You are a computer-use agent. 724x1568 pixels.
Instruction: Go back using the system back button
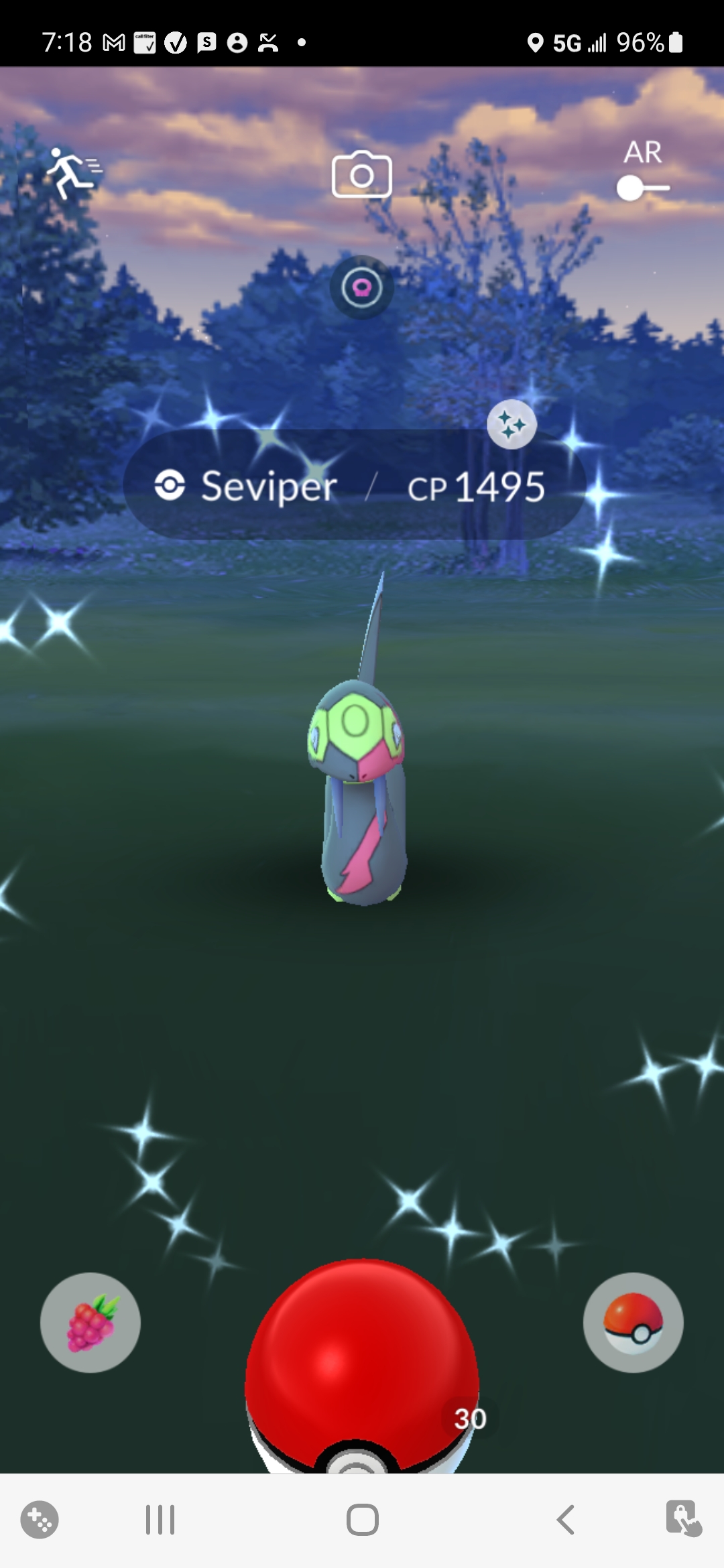(566, 1519)
